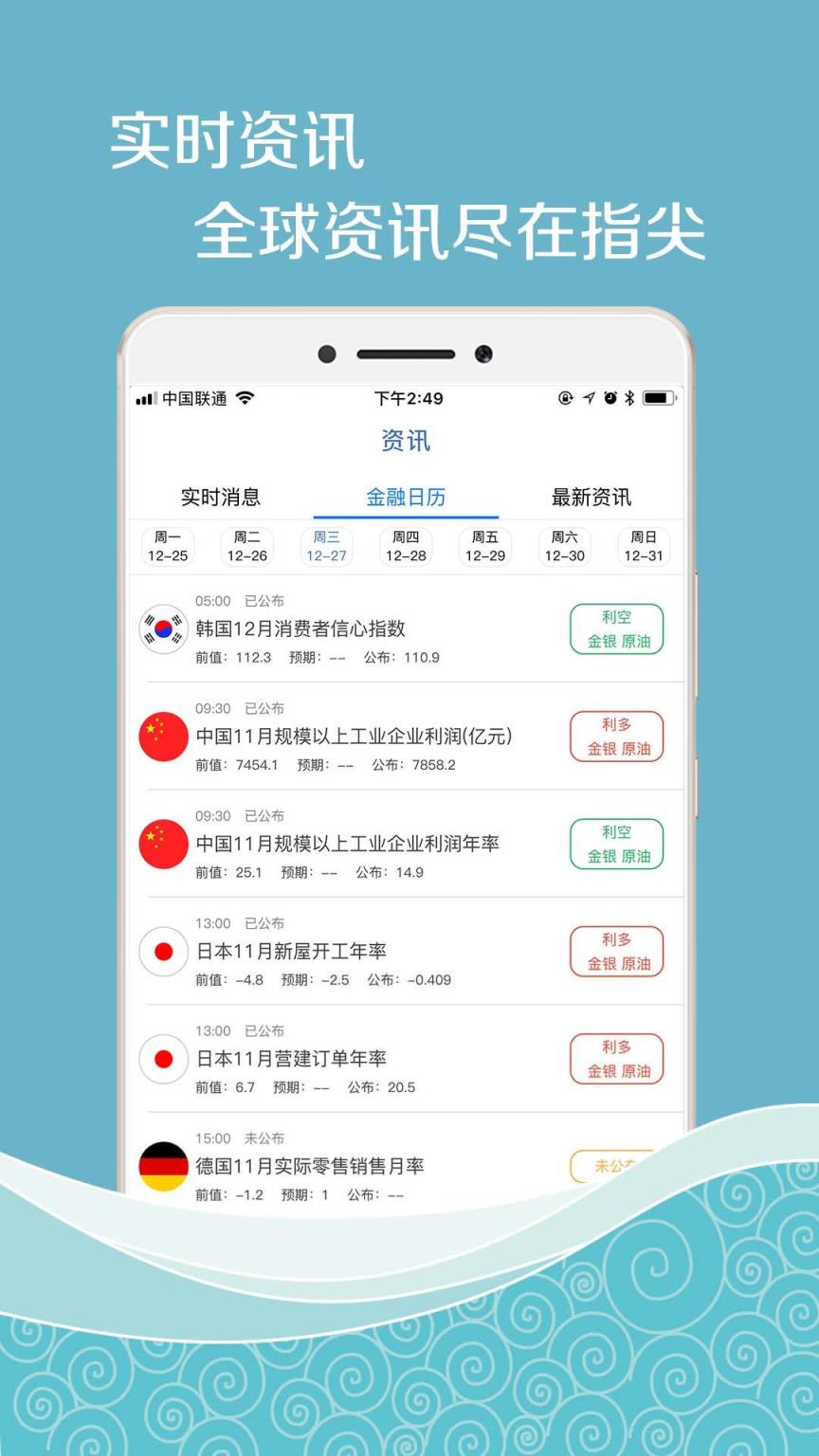Tap the Japan flag on 营建订单年率 row
819x1456 pixels.
tap(163, 1059)
